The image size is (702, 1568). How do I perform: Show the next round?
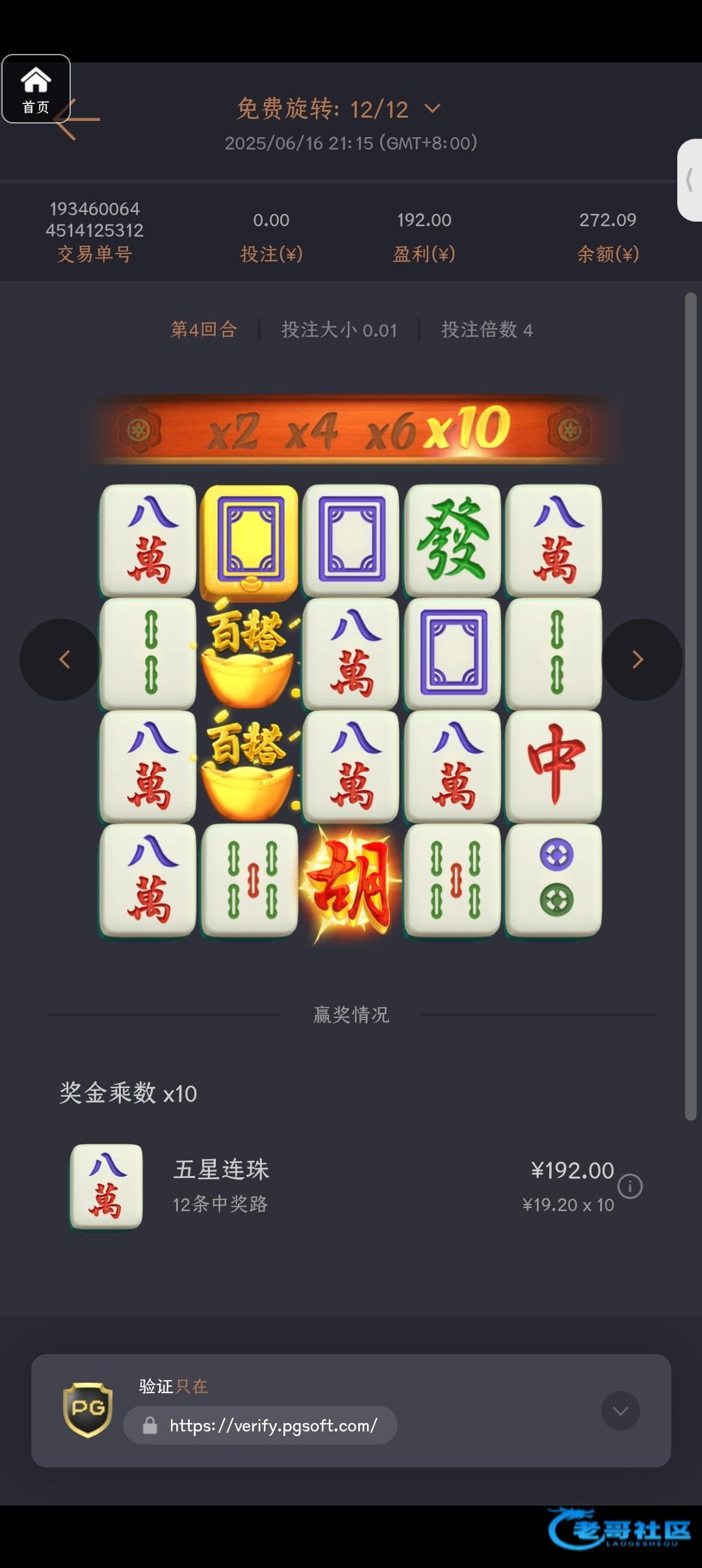640,659
